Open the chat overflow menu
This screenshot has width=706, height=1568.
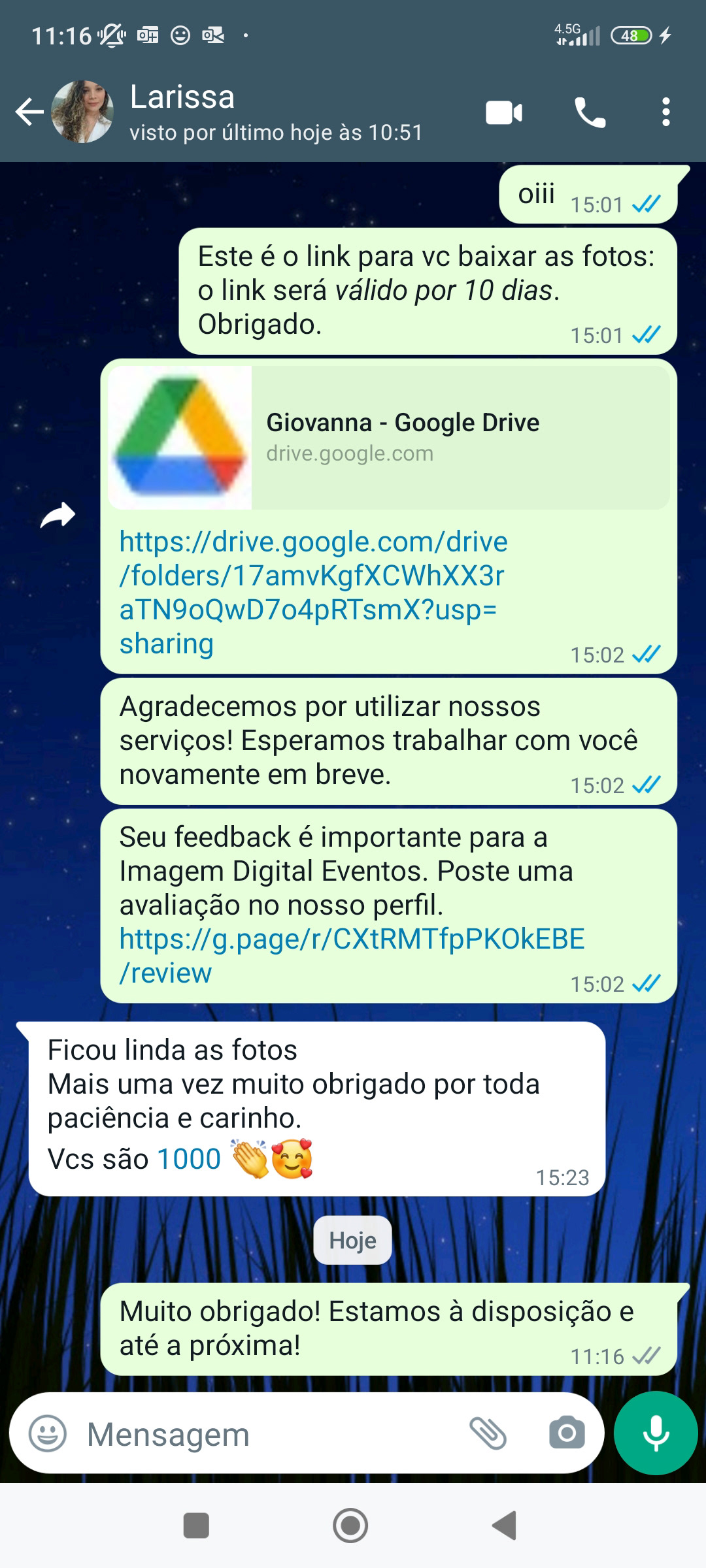point(665,112)
